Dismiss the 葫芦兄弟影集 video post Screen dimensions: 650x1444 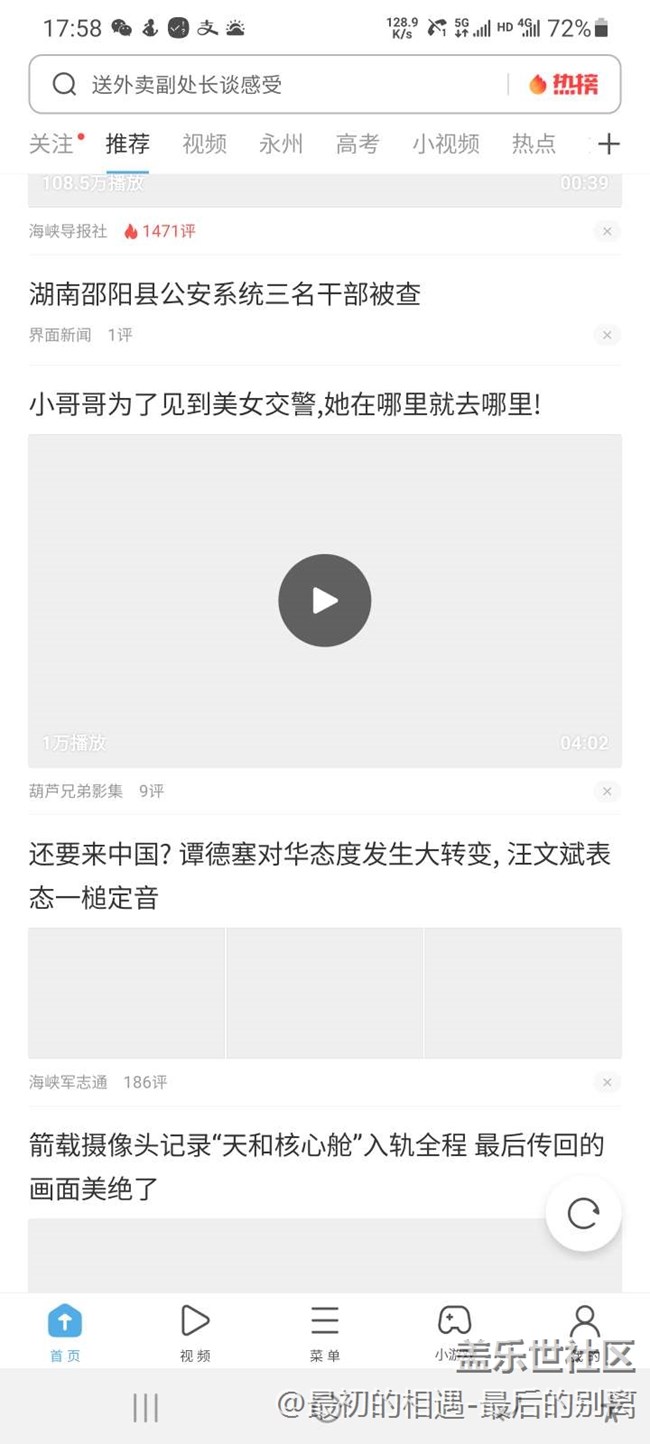click(606, 791)
